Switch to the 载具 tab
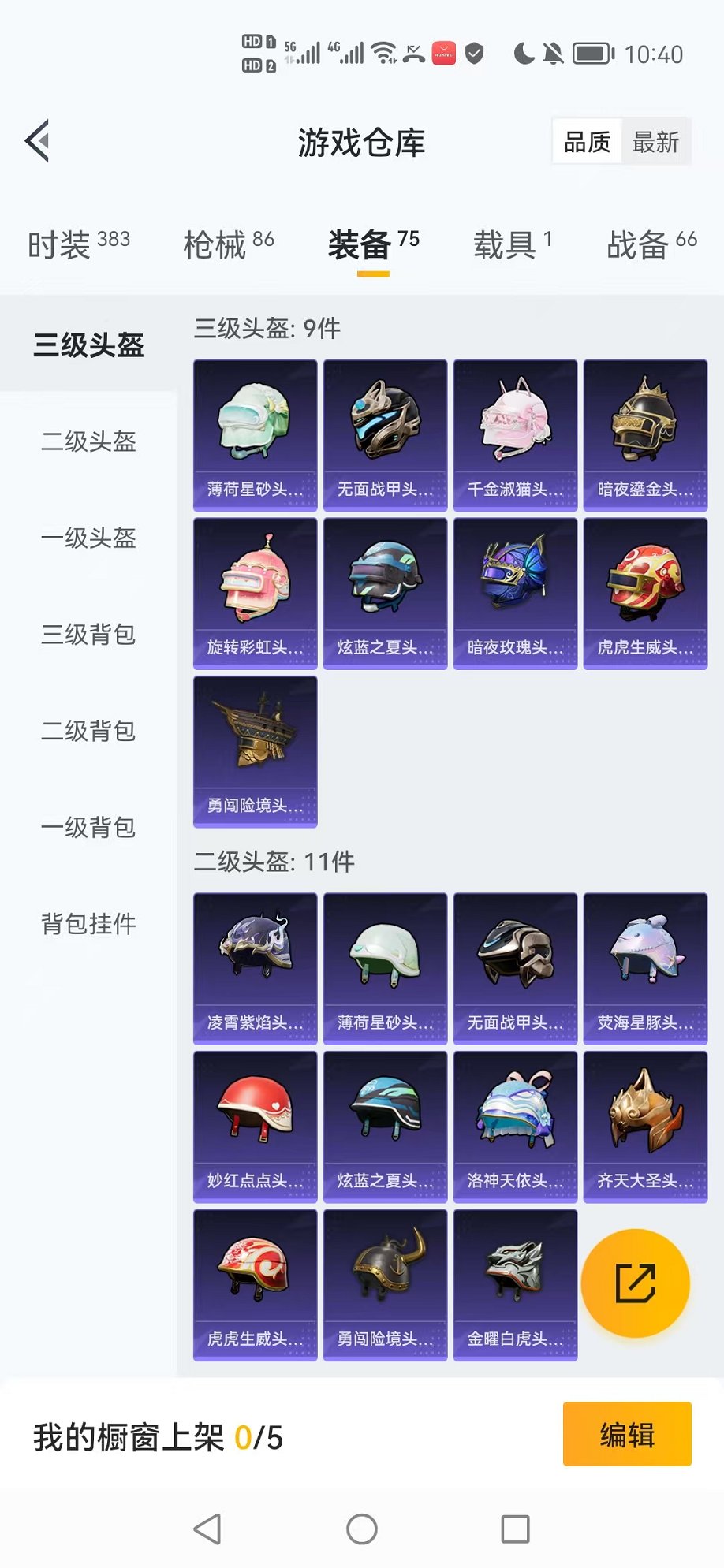Screen dimensions: 724x1568 [512, 244]
